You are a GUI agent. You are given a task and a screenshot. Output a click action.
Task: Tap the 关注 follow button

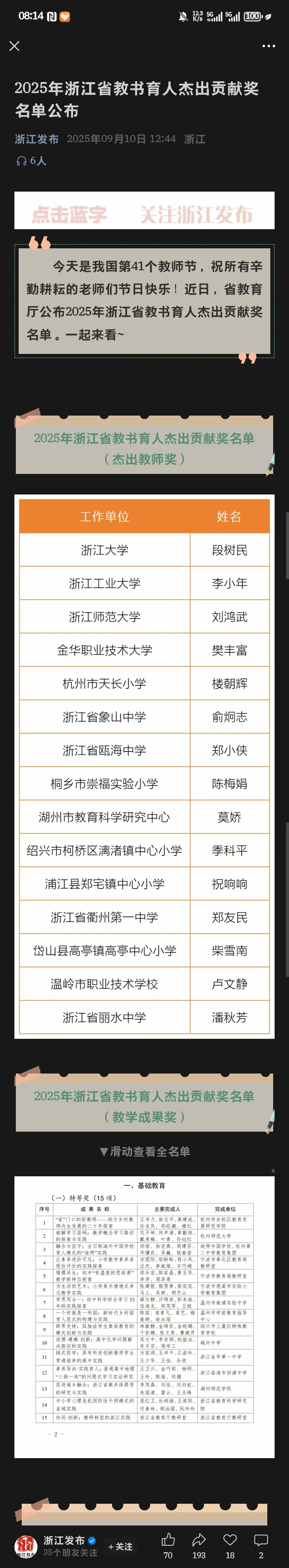tap(120, 1546)
